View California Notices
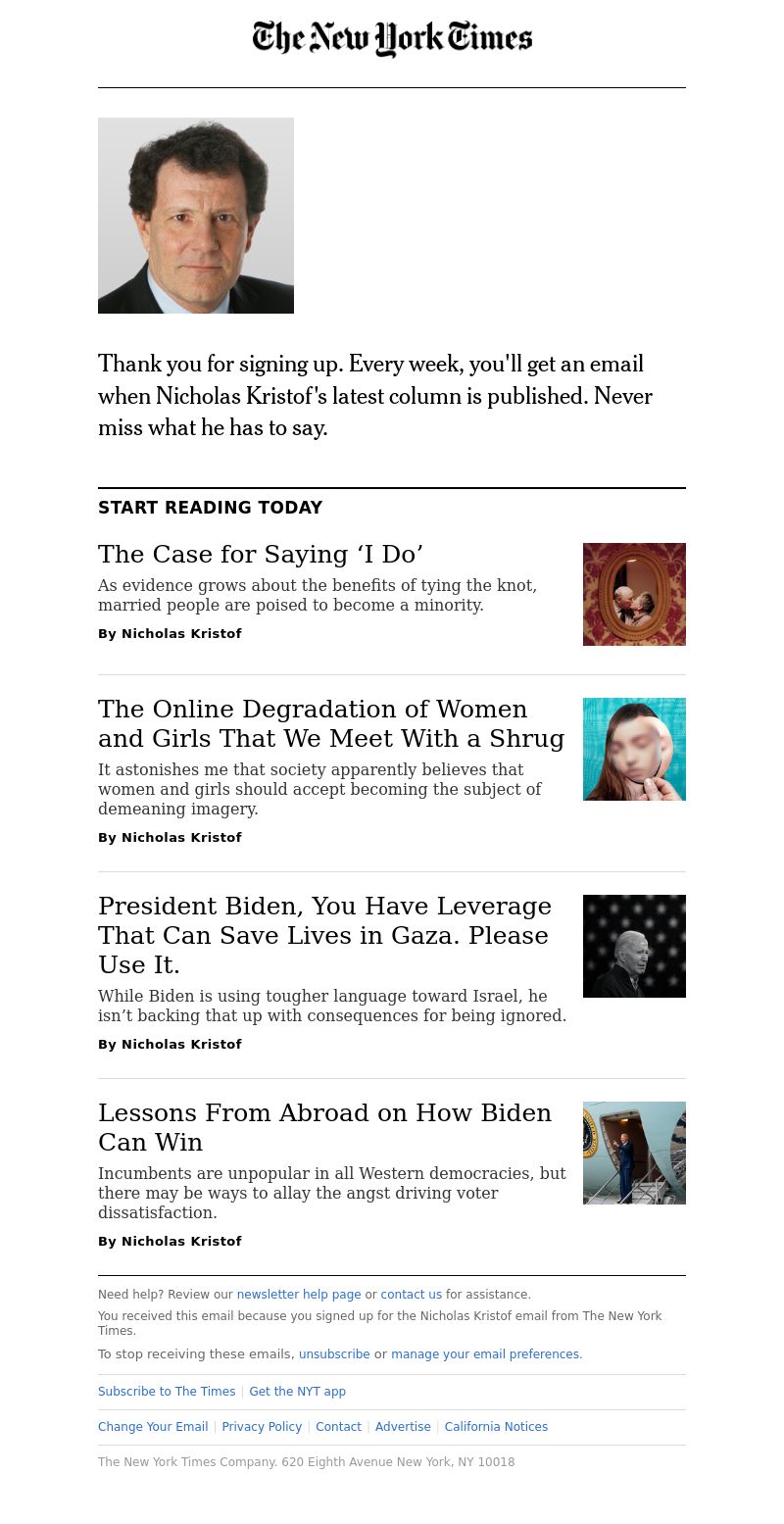The height and width of the screenshot is (1524, 784). 496,1427
